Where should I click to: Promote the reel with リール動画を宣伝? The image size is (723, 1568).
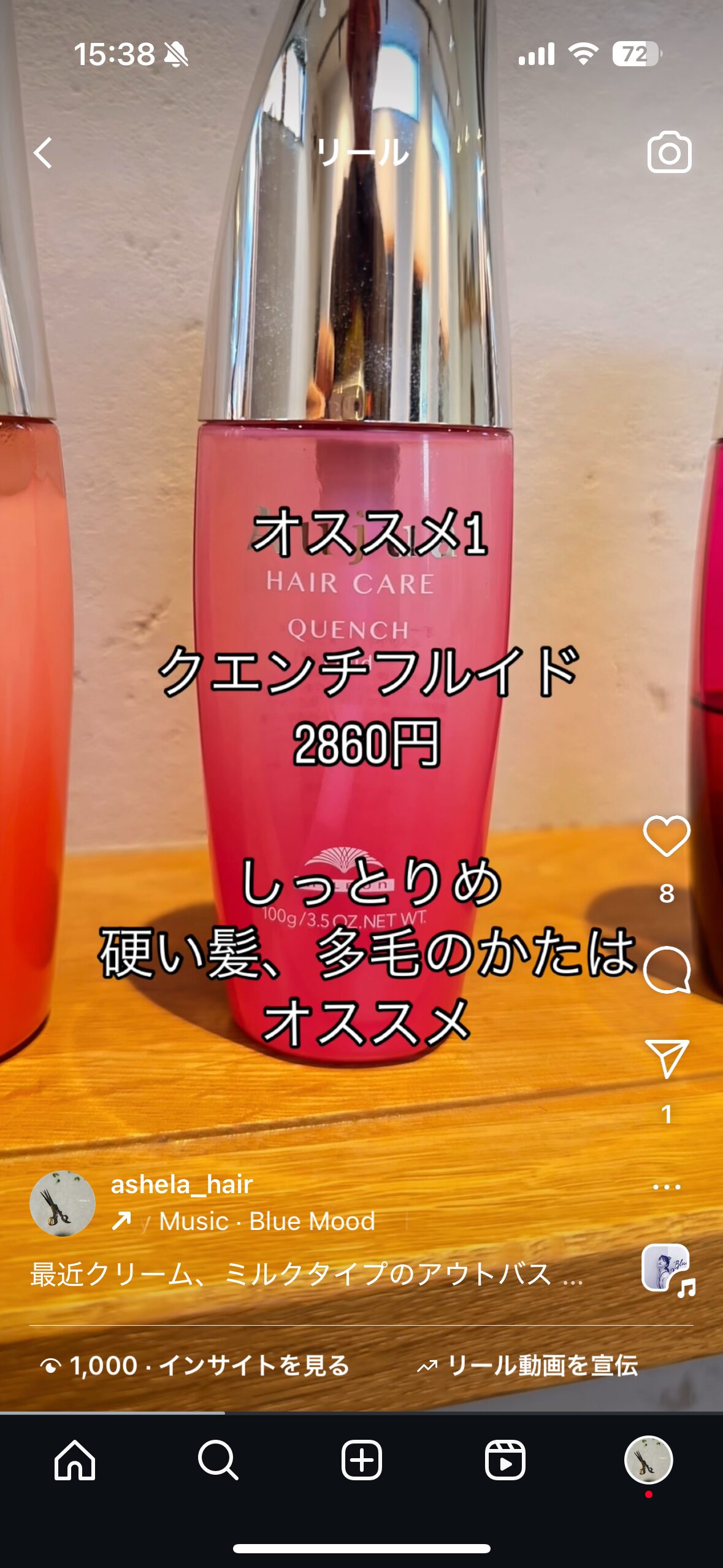click(527, 1366)
